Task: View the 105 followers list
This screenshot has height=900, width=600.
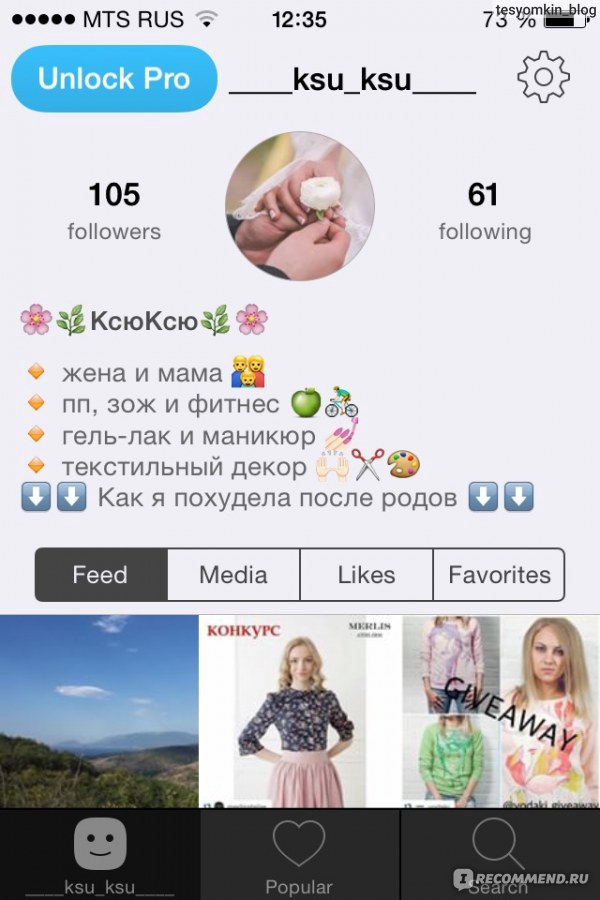Action: coord(114,210)
